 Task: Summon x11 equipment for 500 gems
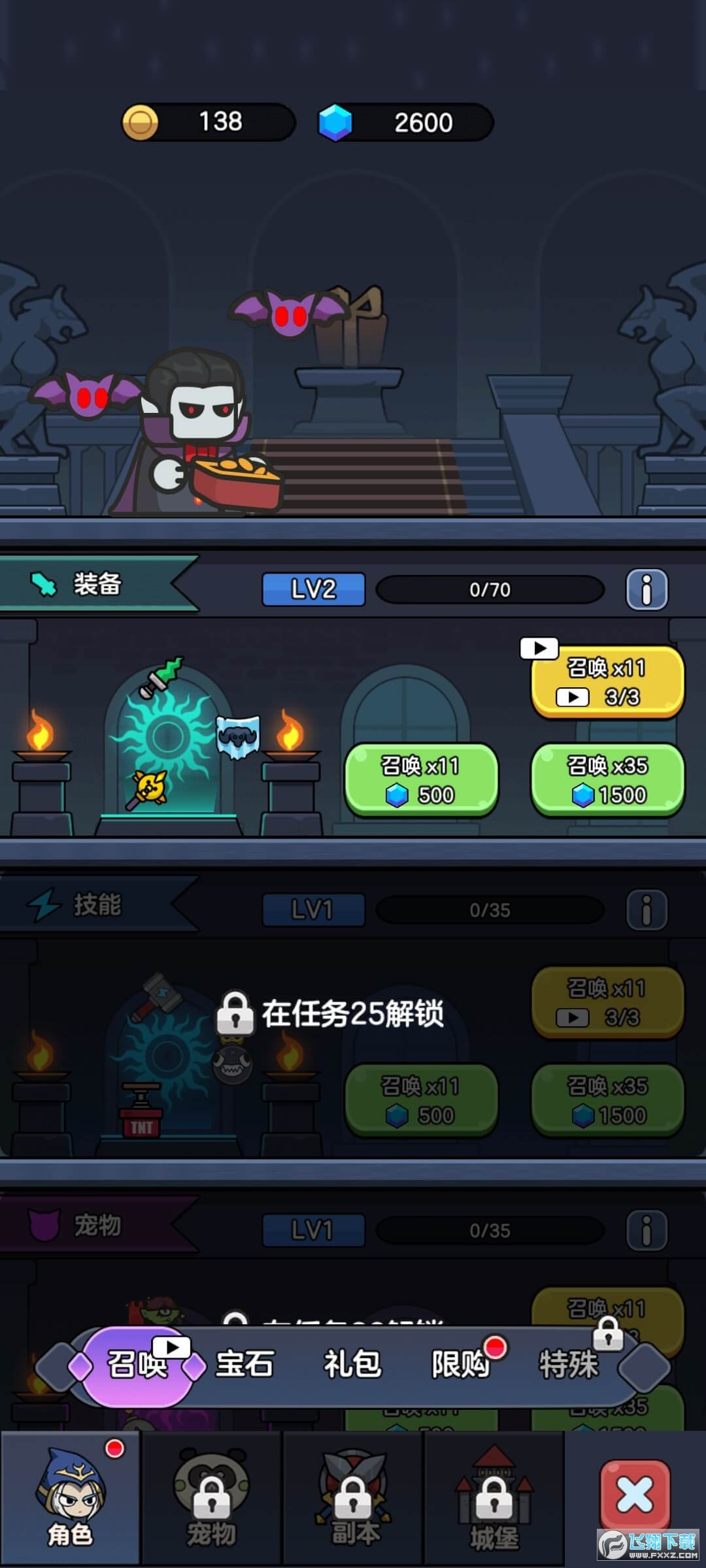click(x=421, y=780)
